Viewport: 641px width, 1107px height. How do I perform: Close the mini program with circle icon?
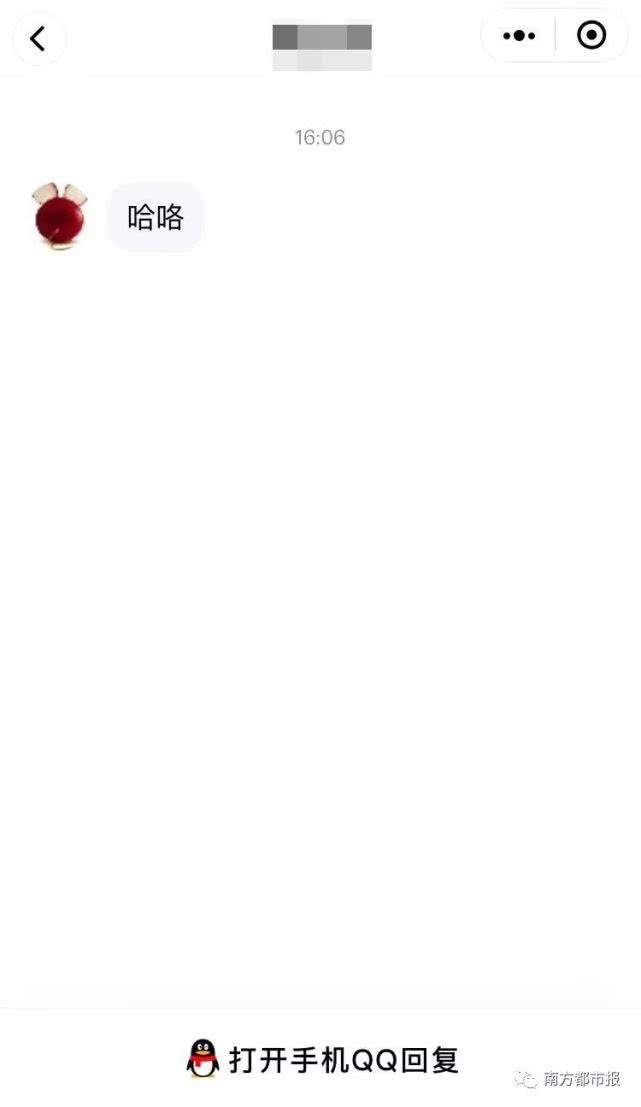592,36
